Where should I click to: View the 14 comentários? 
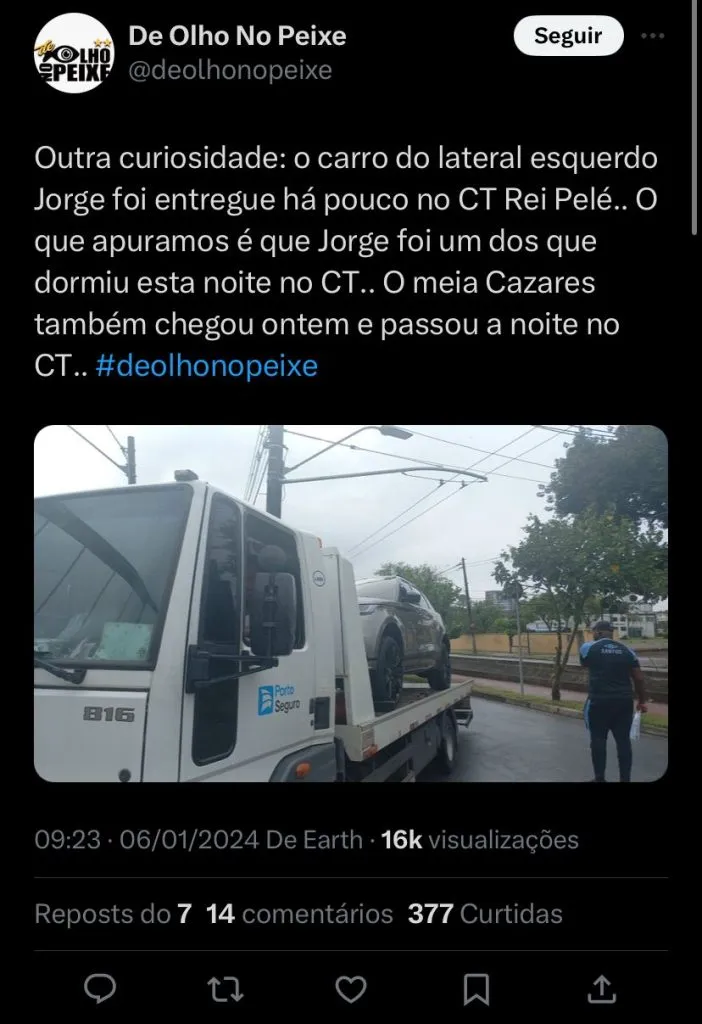[x=299, y=913]
